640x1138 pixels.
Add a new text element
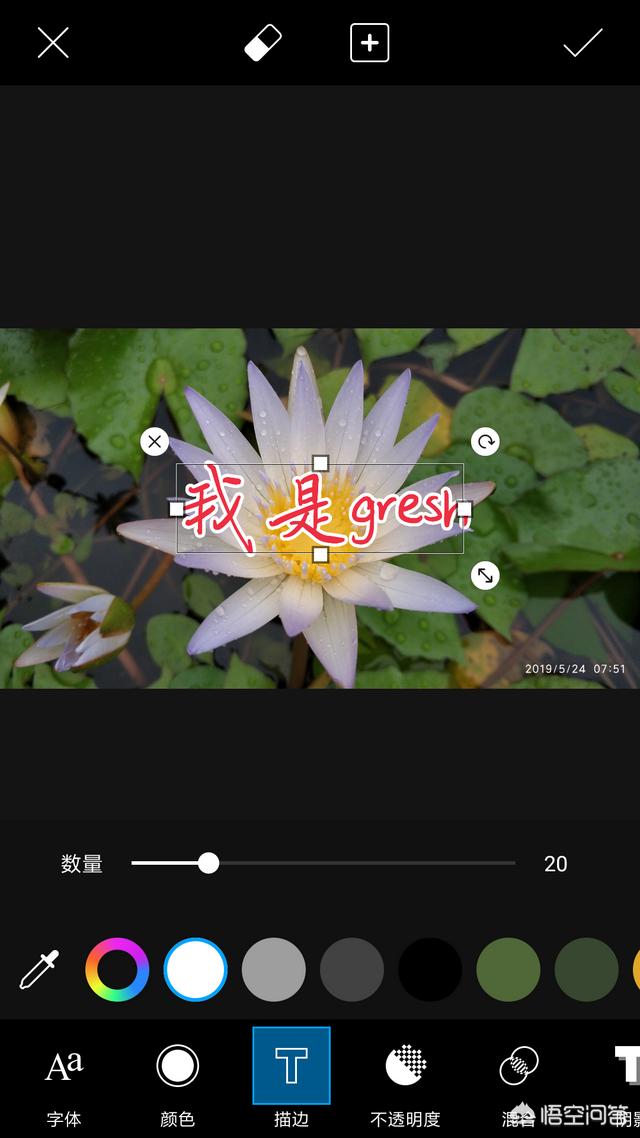click(369, 43)
